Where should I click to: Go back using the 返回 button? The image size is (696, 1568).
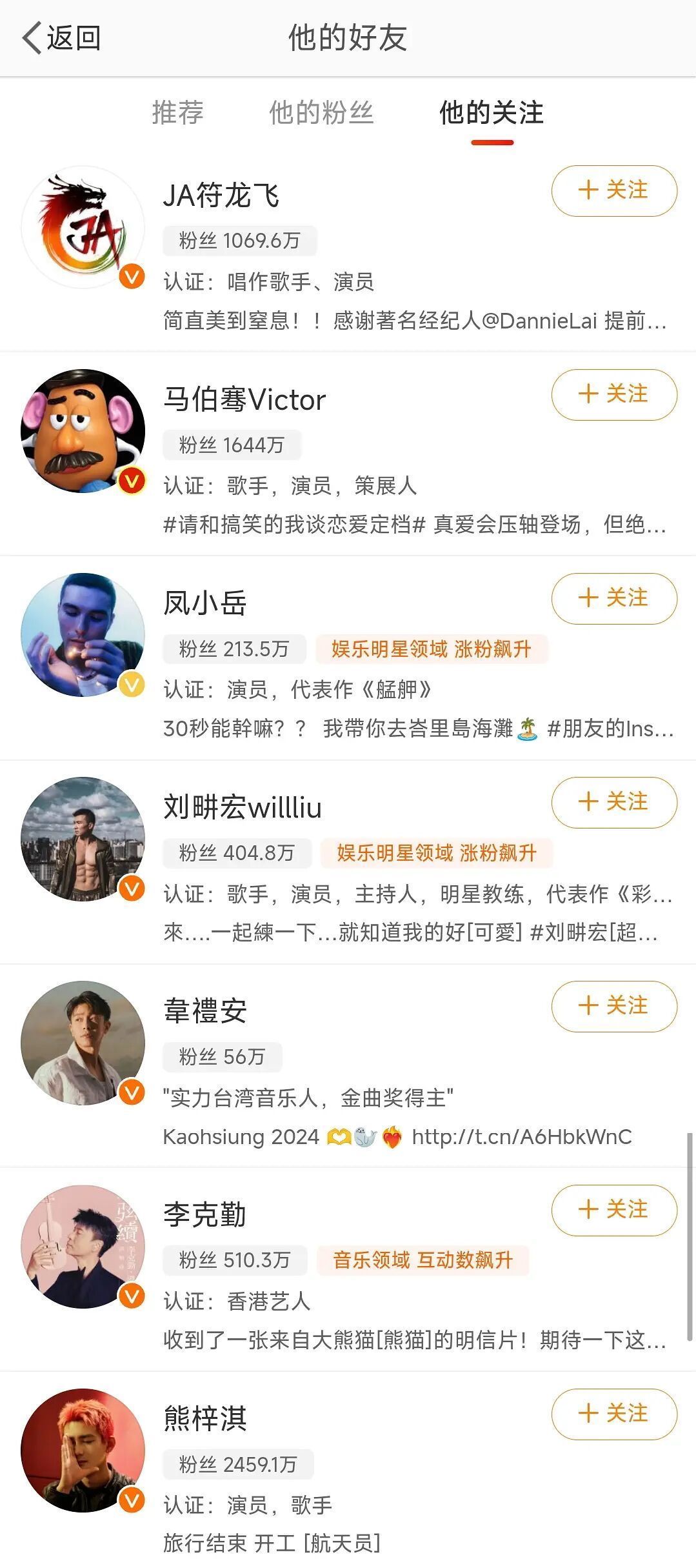61,38
